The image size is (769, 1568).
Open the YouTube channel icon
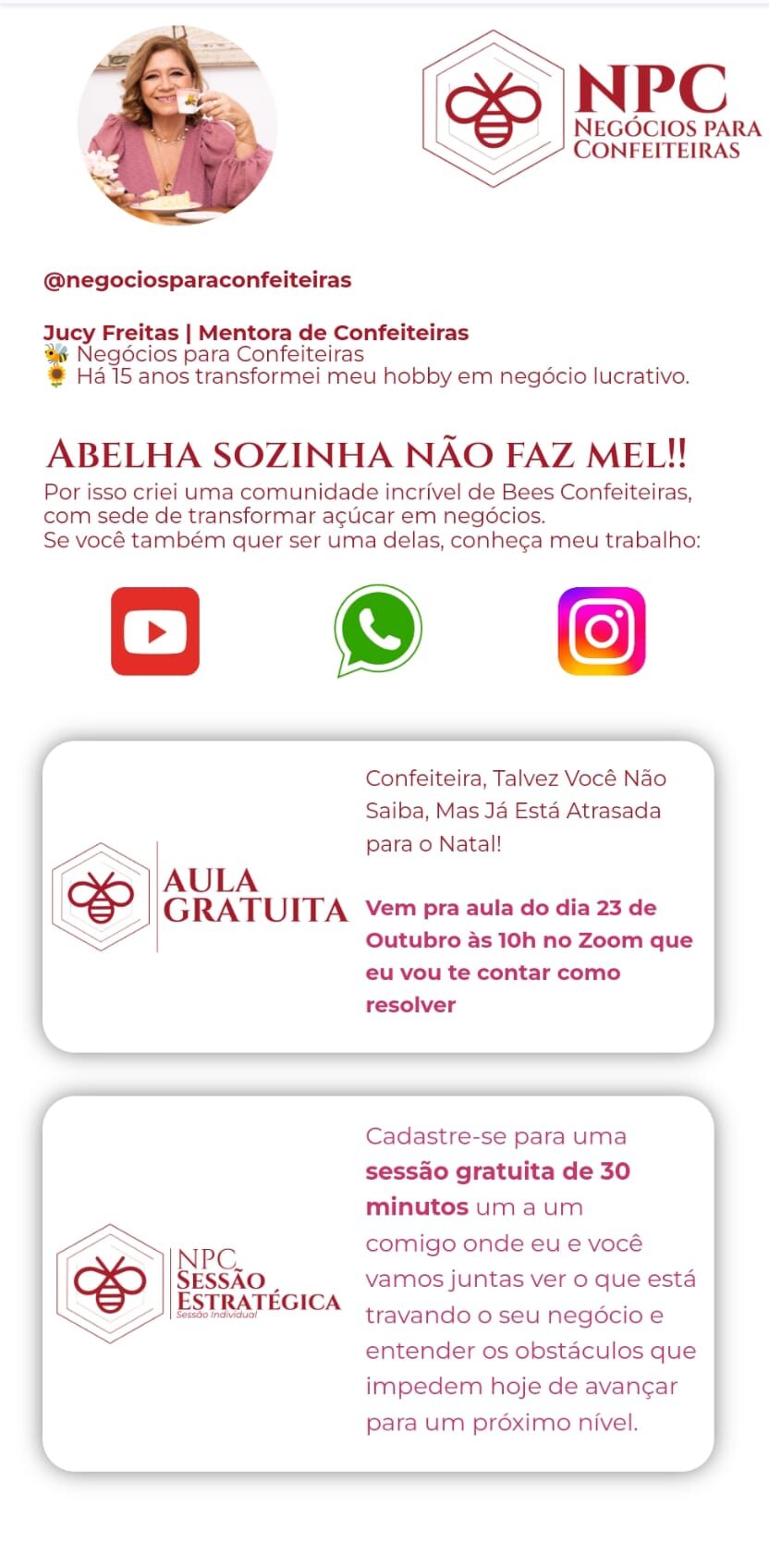pos(155,631)
